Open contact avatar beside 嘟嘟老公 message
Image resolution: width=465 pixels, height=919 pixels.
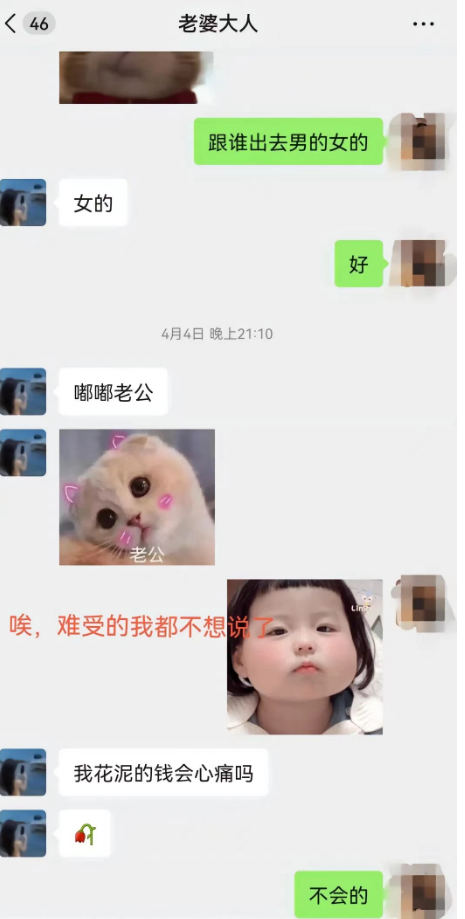click(x=23, y=392)
